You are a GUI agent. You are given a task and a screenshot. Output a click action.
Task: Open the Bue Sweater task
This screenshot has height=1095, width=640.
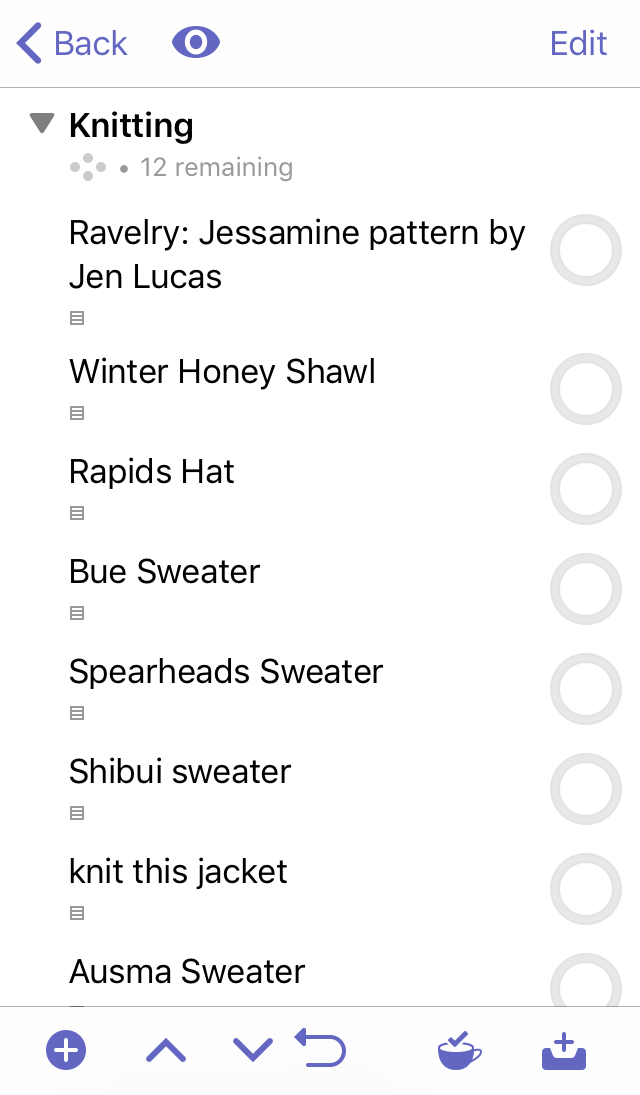click(164, 571)
